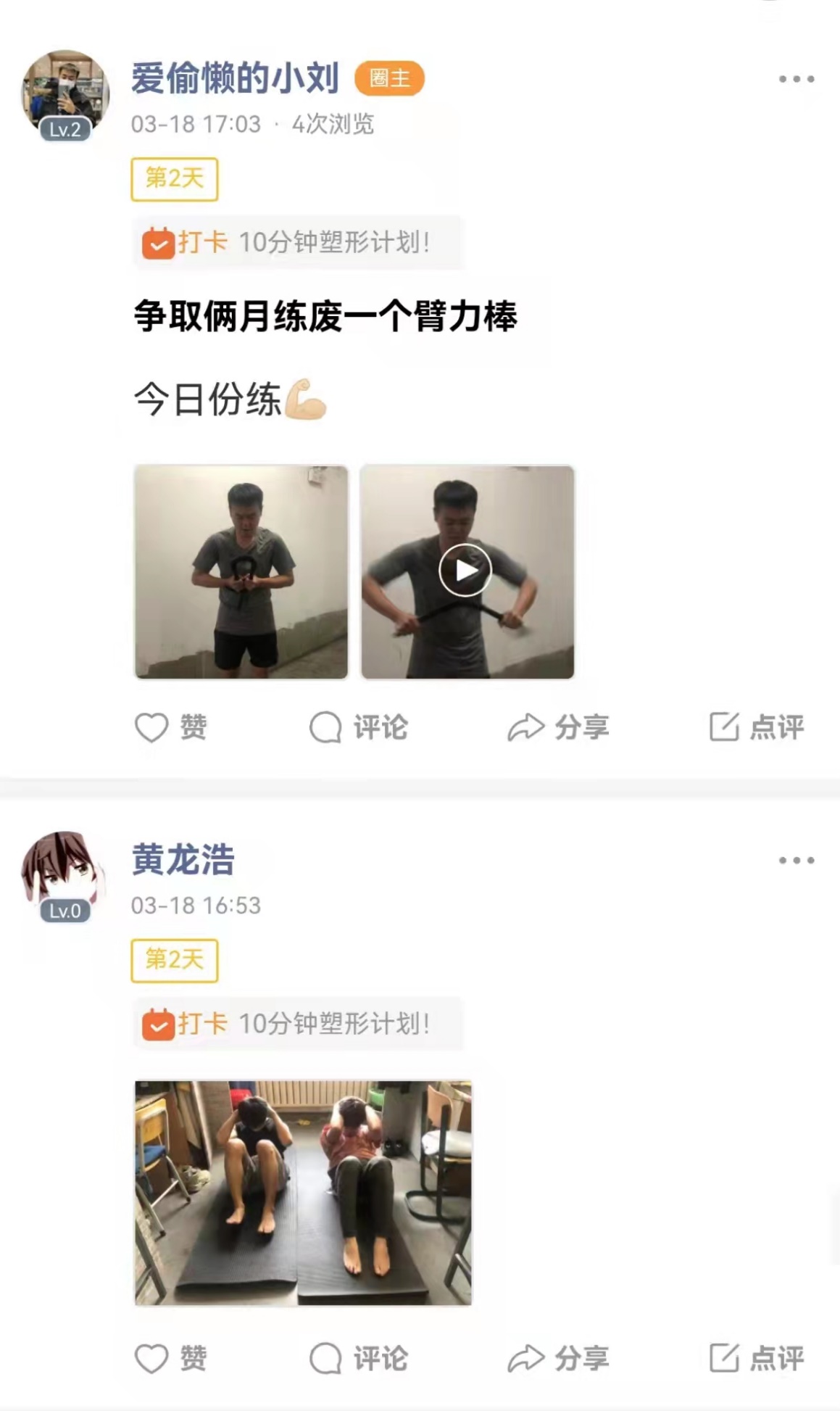Open 打卡 10分钟塑形计划 tag on 爱偷懒的小刘's post
Viewport: 840px width, 1411px height.
click(297, 243)
